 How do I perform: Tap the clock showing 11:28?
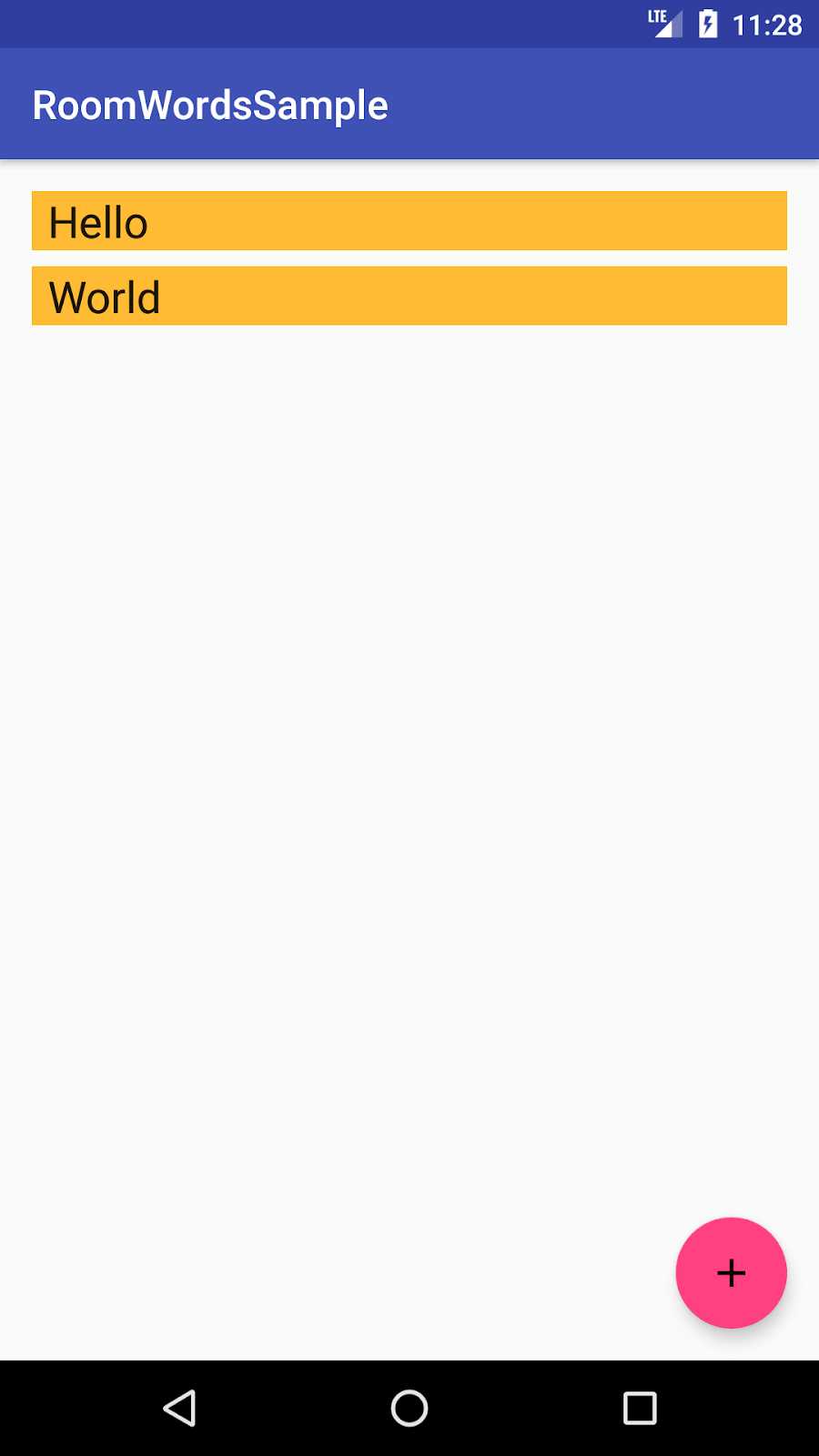point(769,25)
